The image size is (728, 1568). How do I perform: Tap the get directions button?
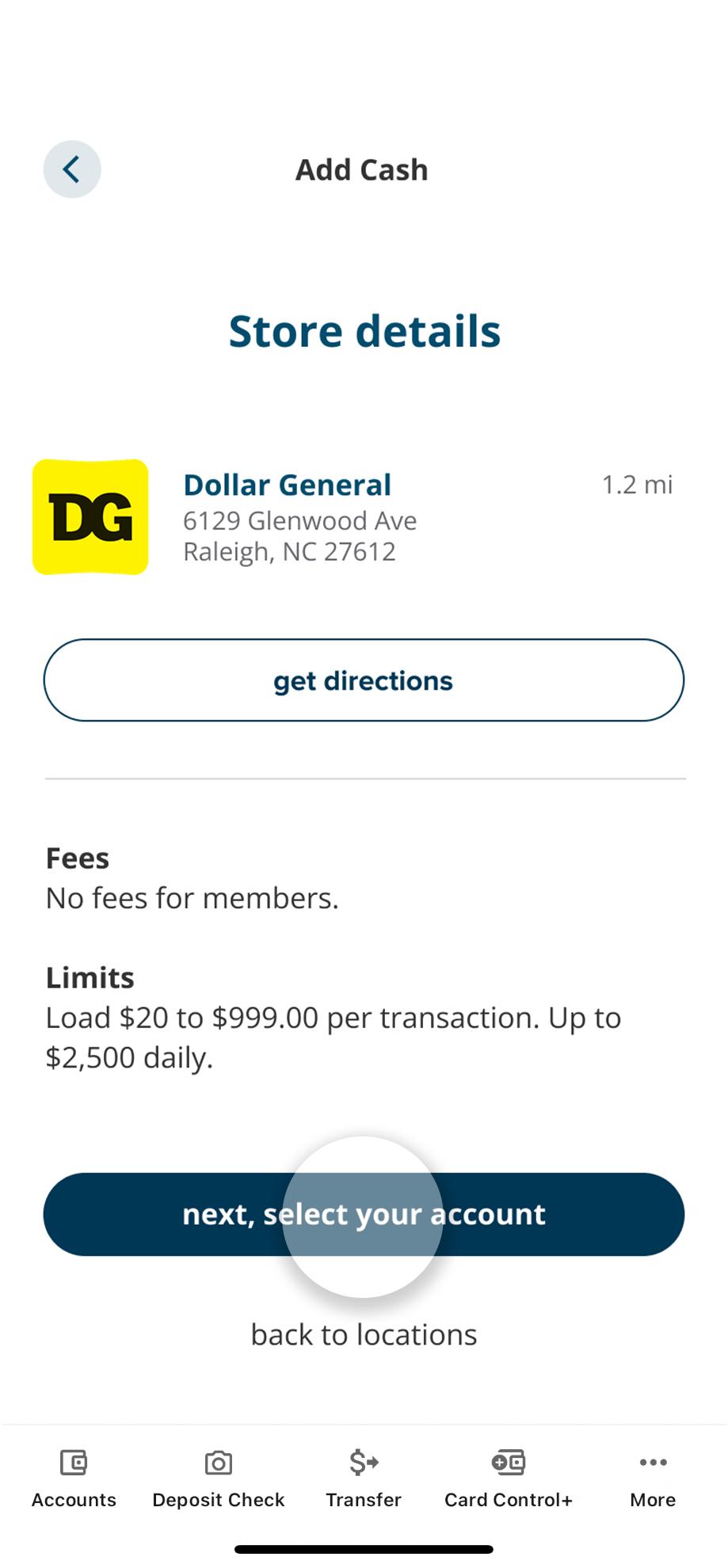pos(364,680)
